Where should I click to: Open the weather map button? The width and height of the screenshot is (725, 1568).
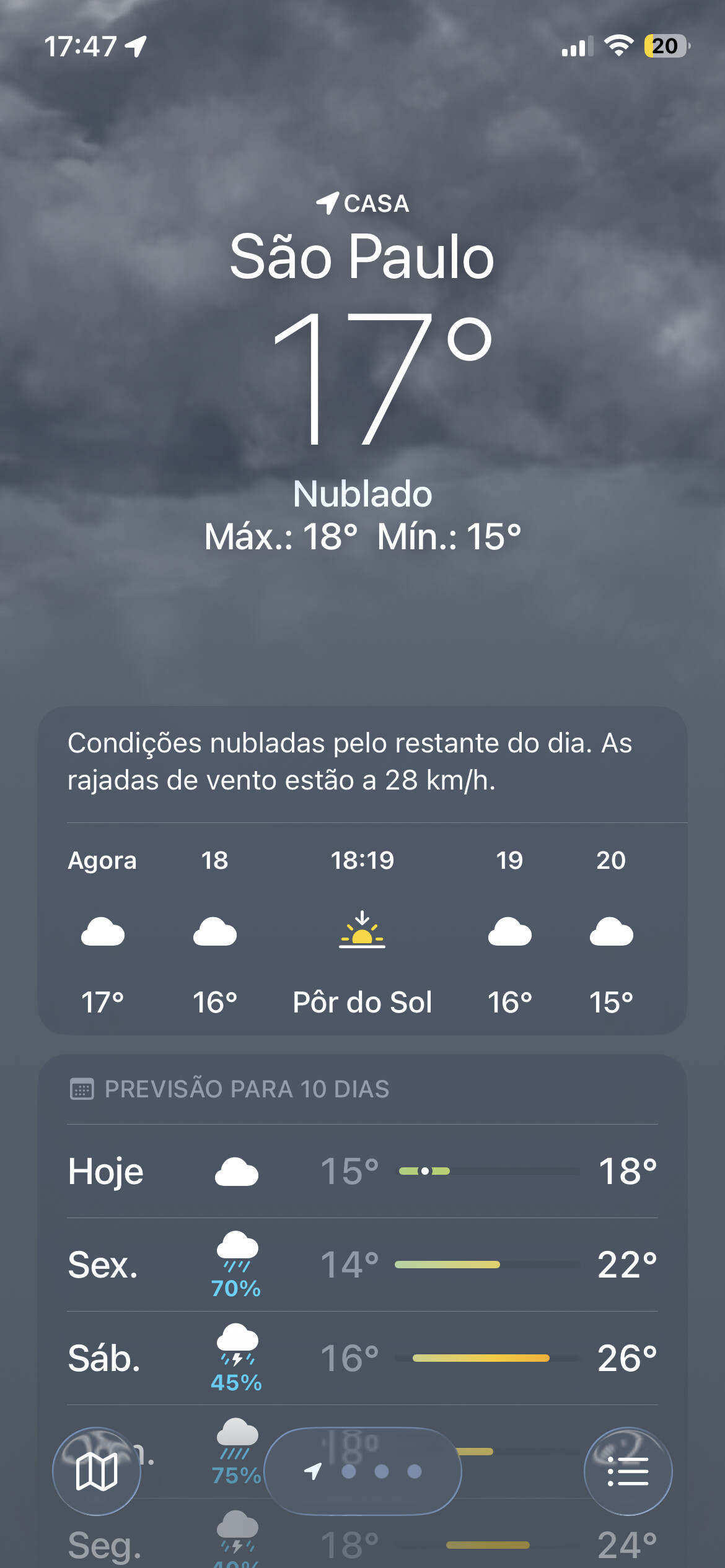96,1471
